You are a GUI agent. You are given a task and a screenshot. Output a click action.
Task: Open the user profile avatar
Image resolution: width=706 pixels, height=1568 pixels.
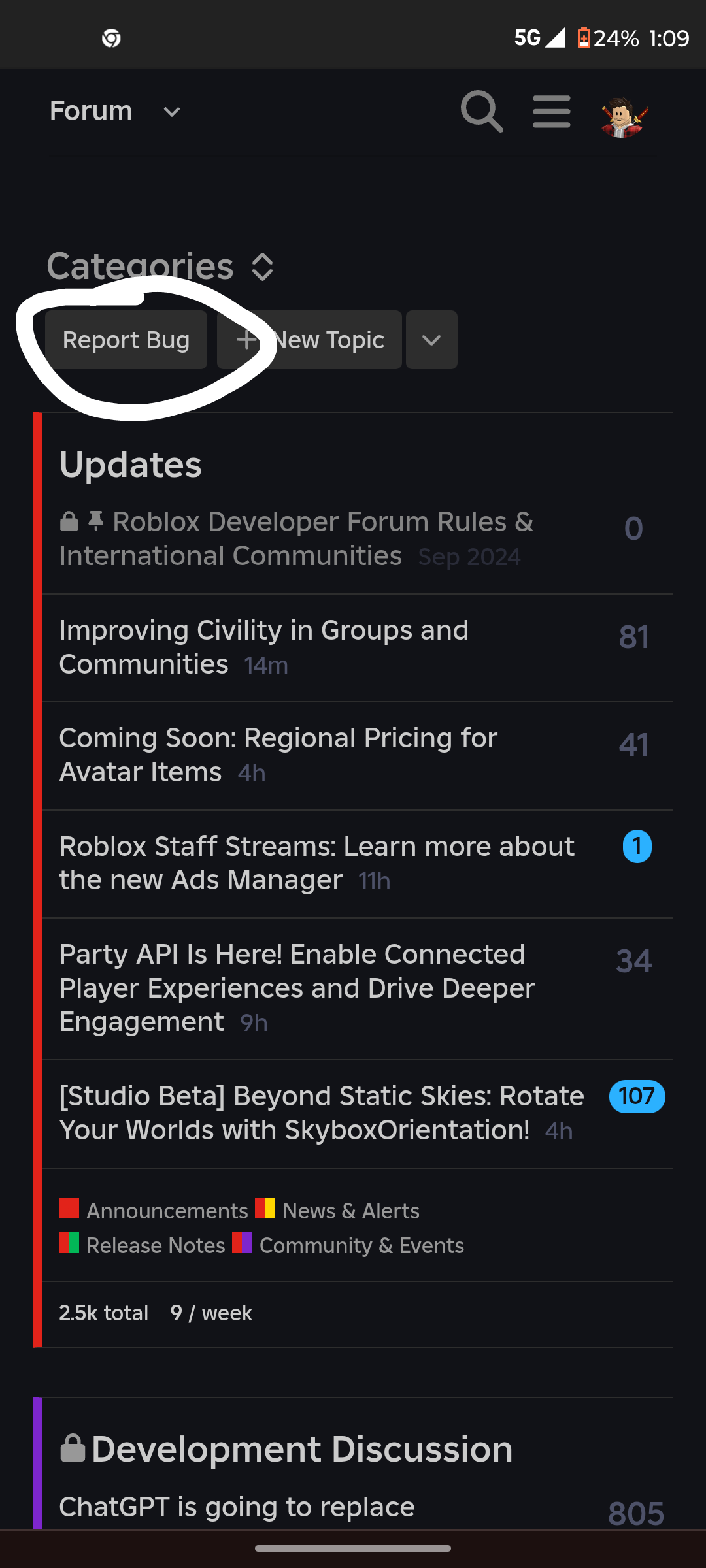624,117
